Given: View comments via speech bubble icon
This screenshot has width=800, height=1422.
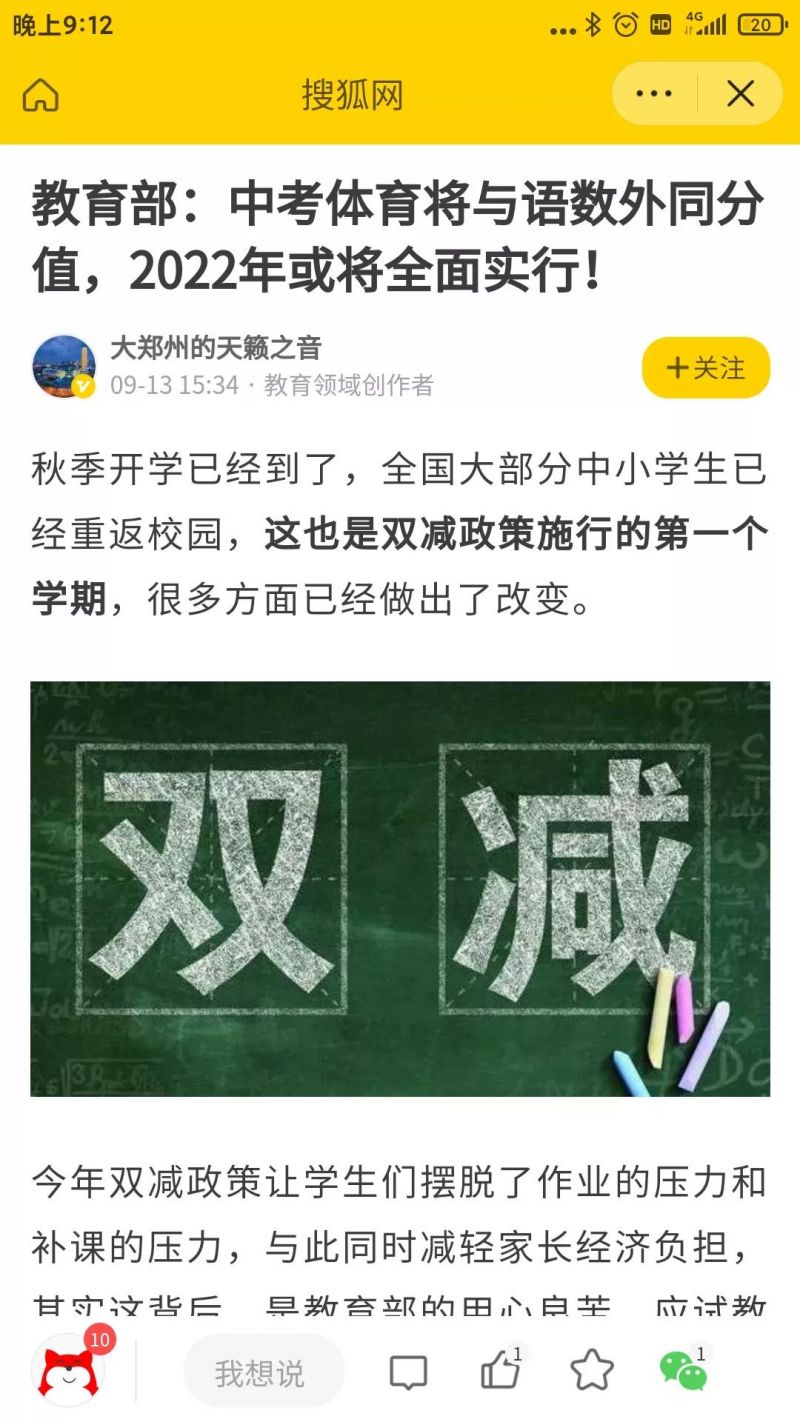Looking at the screenshot, I should click(408, 1372).
